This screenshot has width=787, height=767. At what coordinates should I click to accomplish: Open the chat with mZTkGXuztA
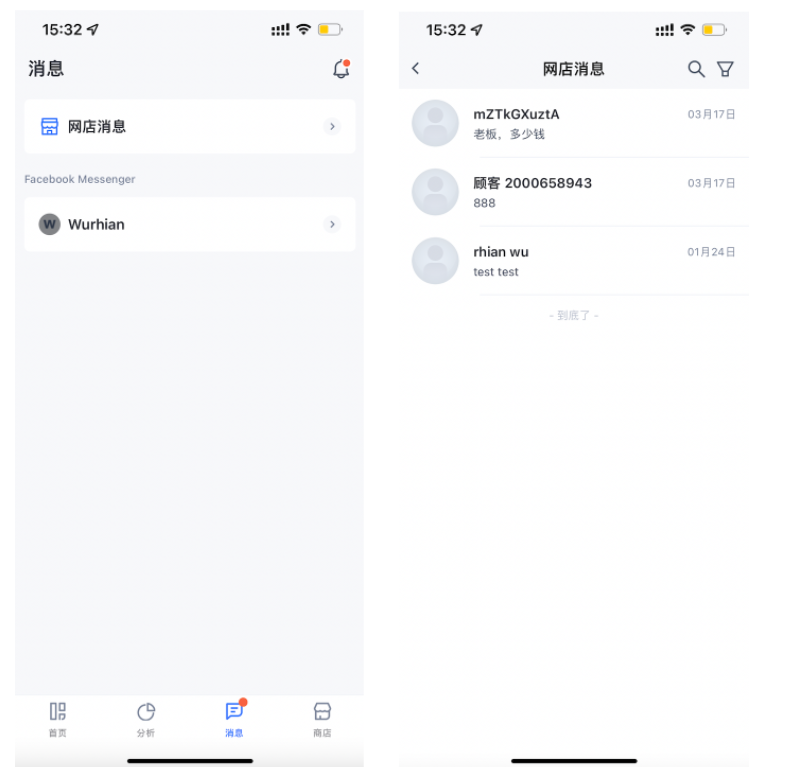pyautogui.click(x=575, y=124)
